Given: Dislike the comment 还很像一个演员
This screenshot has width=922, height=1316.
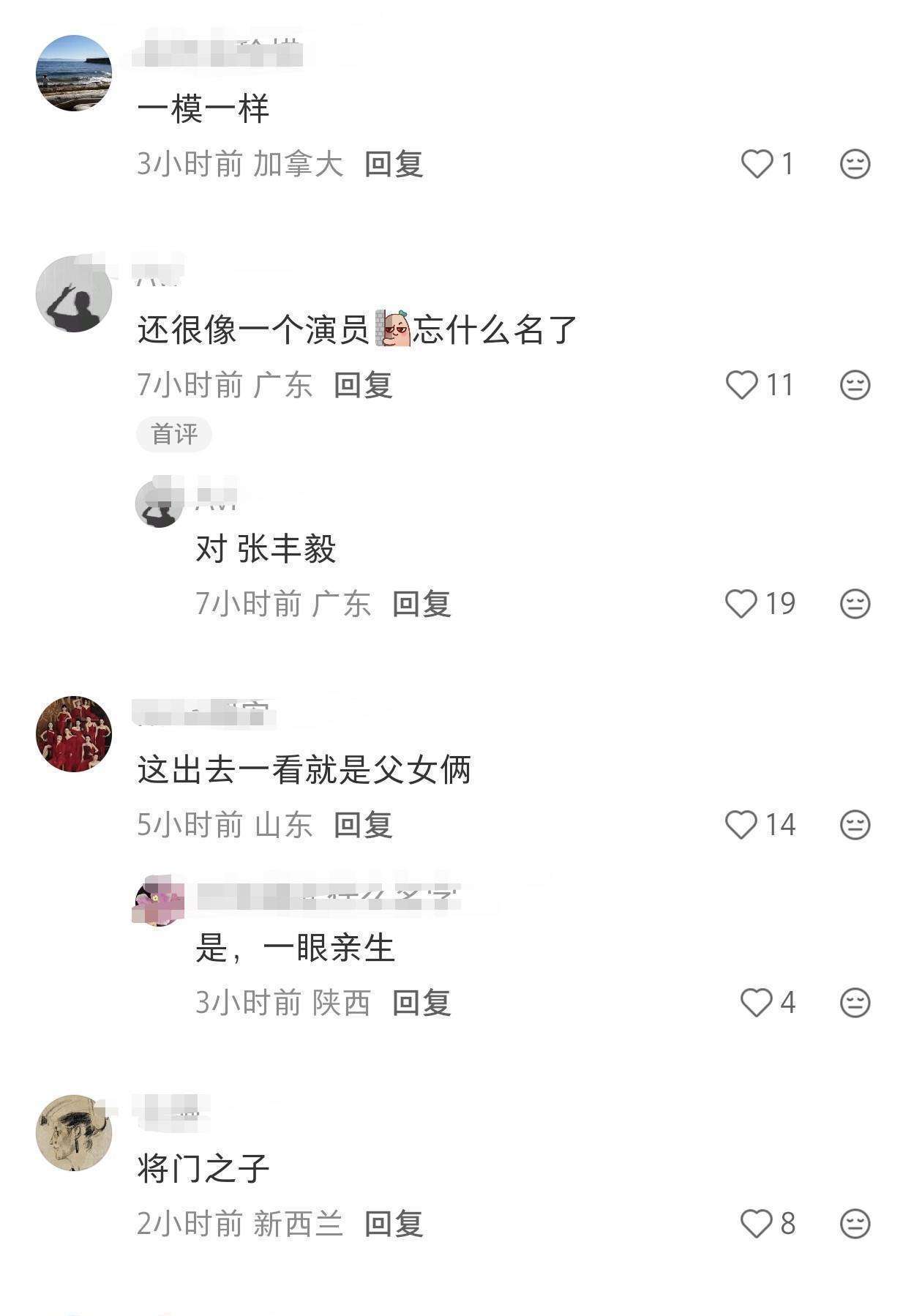Looking at the screenshot, I should pos(855,385).
